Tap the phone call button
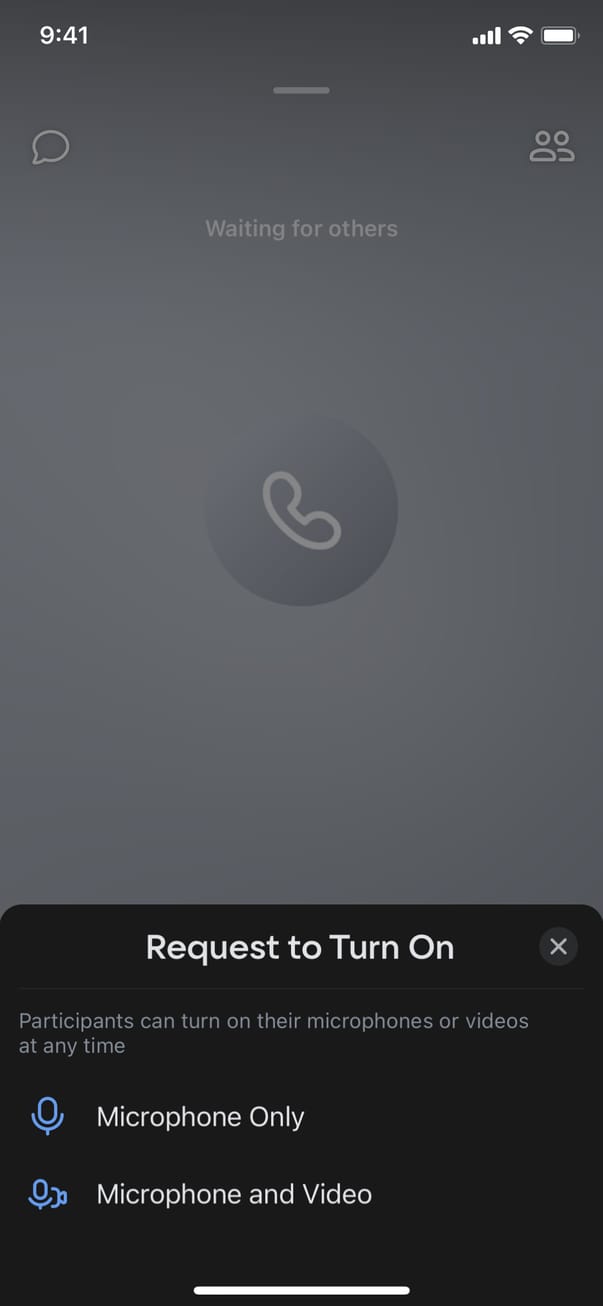This screenshot has width=603, height=1306. click(x=301, y=510)
